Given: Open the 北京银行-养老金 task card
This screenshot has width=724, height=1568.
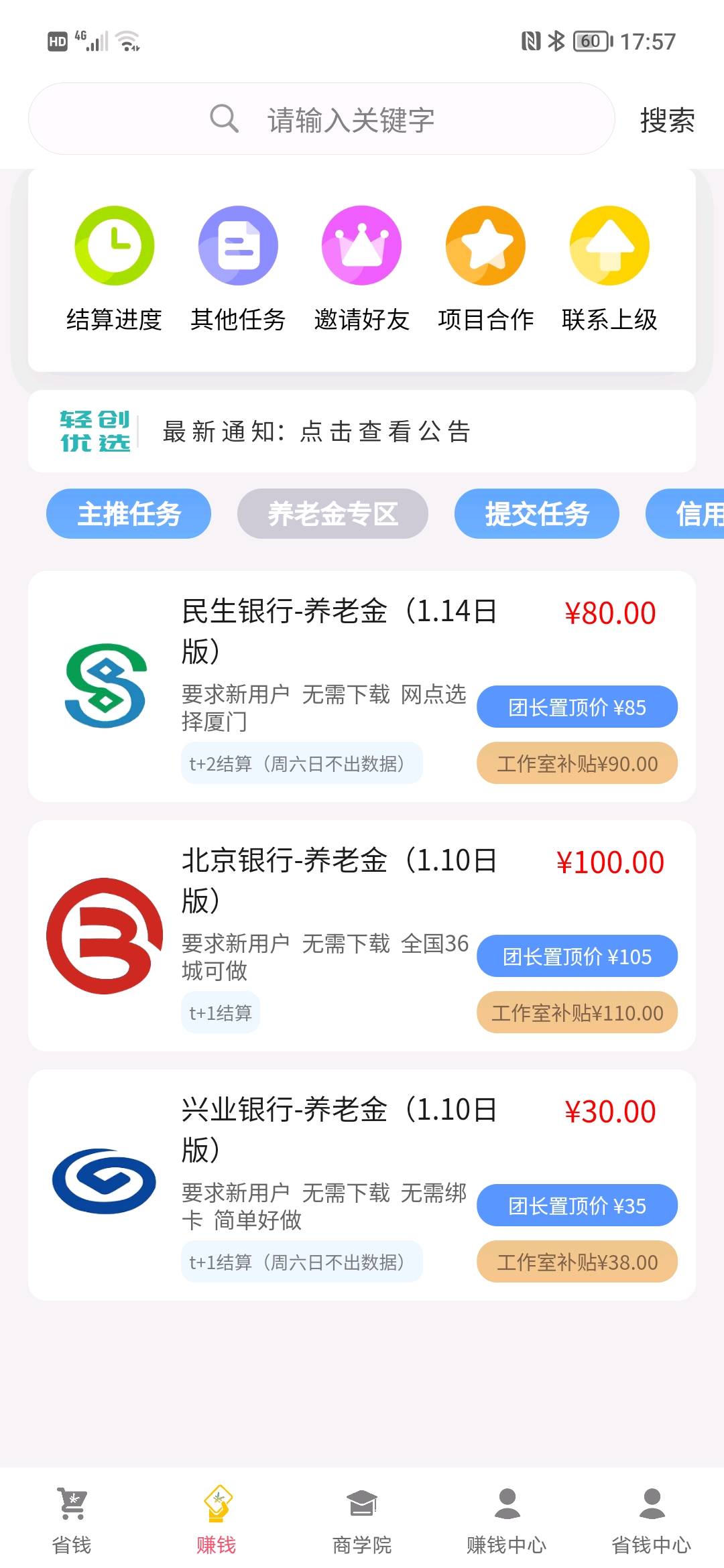Looking at the screenshot, I should pos(362,935).
